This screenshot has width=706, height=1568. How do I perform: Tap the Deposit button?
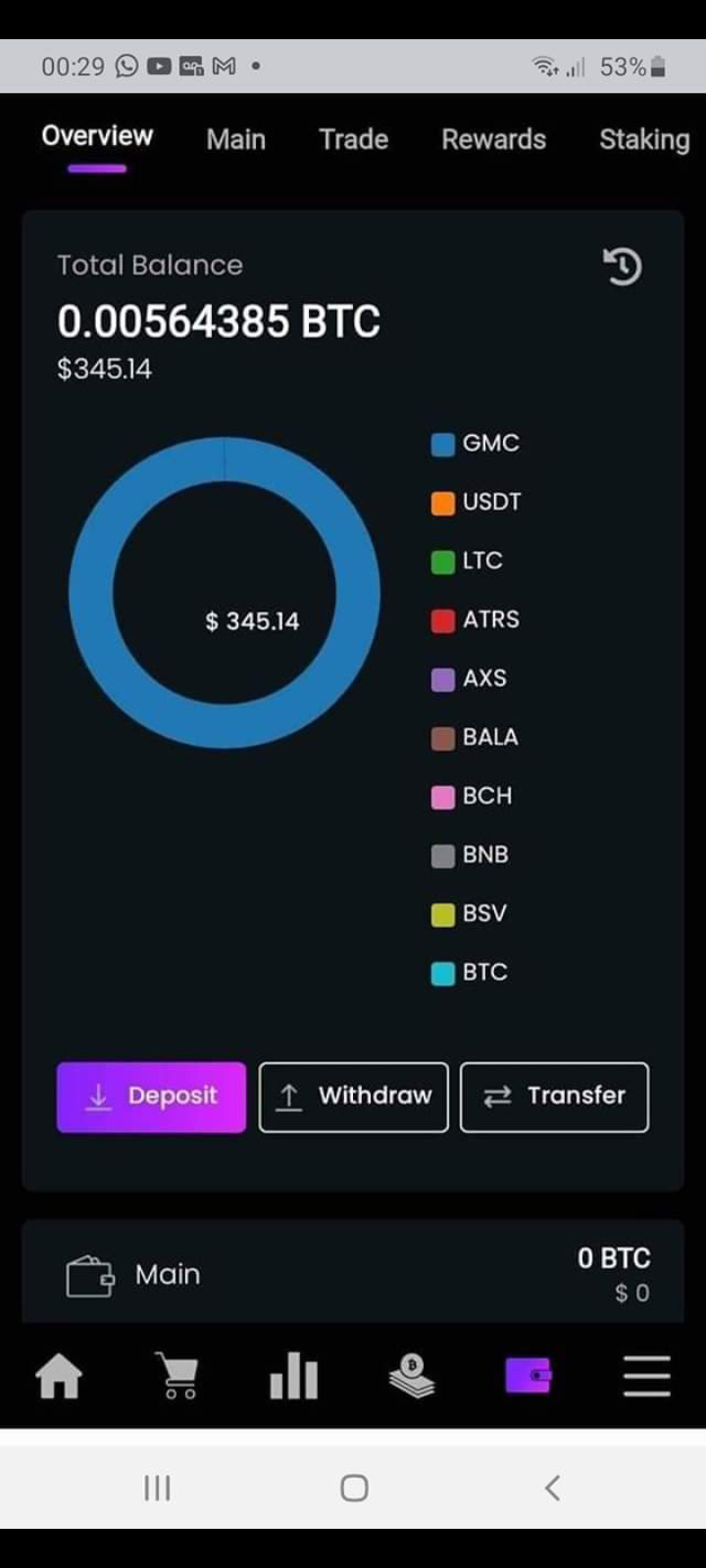pos(151,1097)
